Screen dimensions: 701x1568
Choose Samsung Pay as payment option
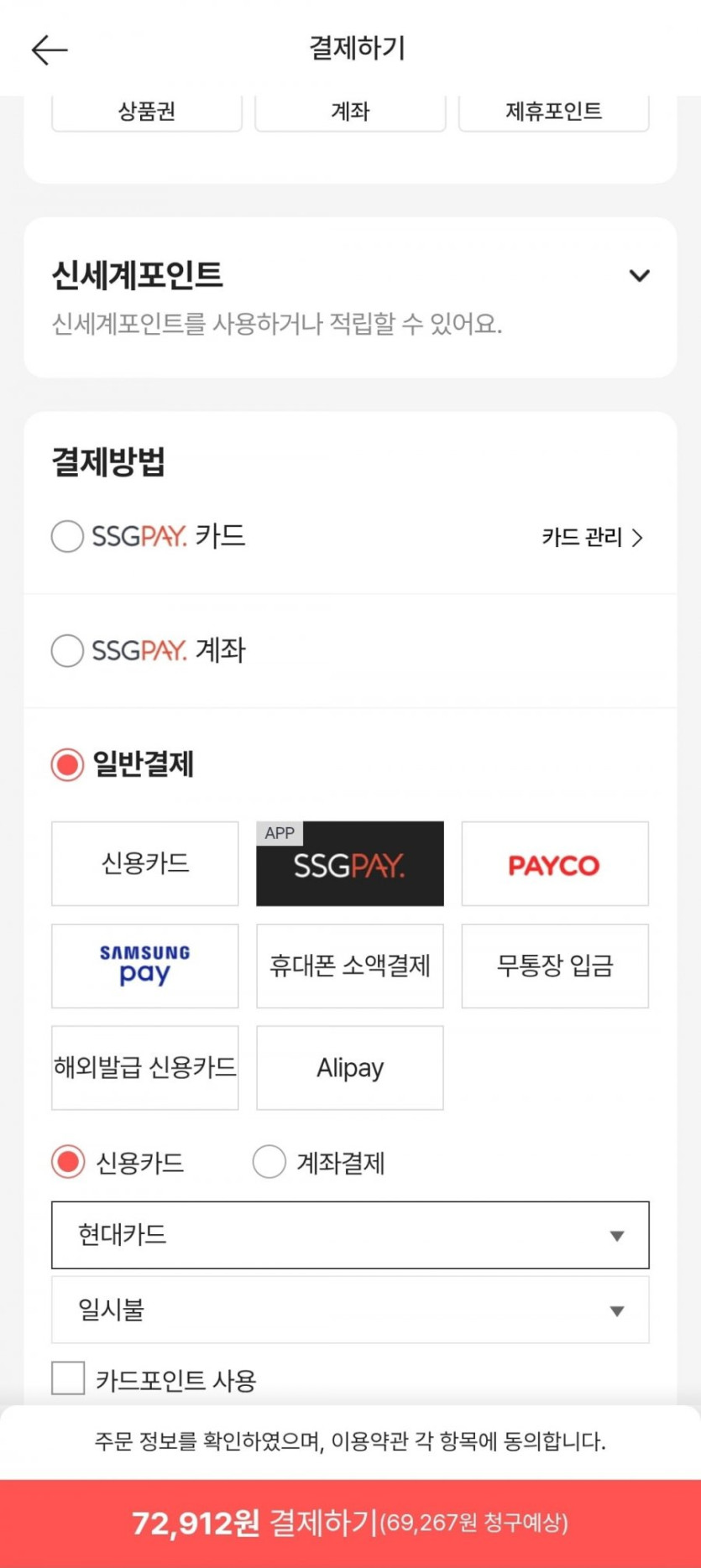145,966
